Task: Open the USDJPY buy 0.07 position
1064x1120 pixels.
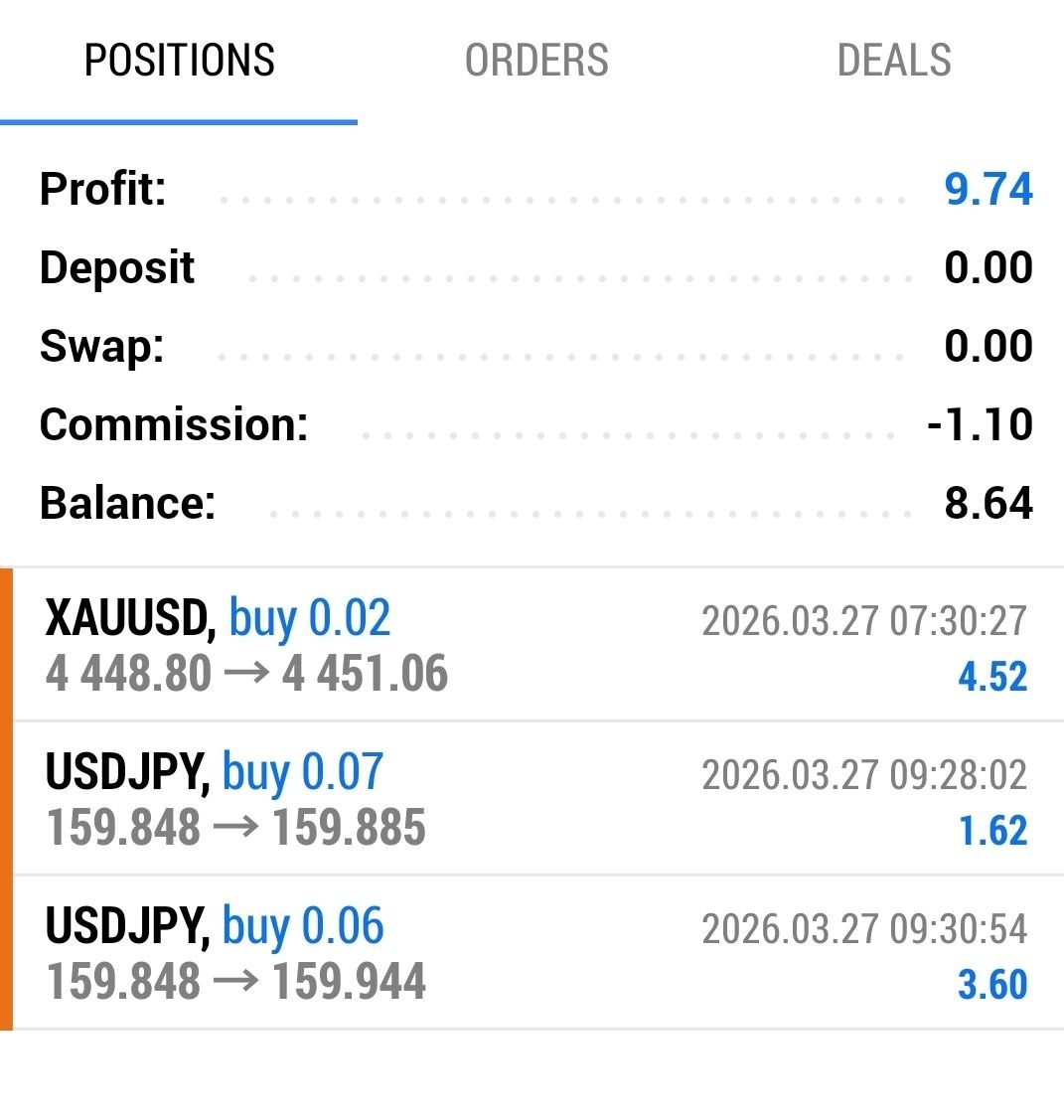Action: pyautogui.click(x=536, y=799)
